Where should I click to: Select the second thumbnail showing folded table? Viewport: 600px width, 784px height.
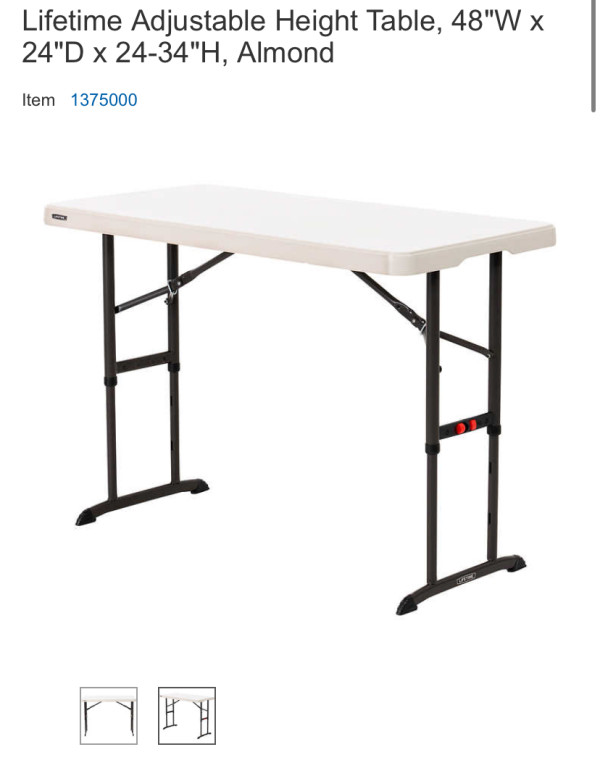coord(186,715)
